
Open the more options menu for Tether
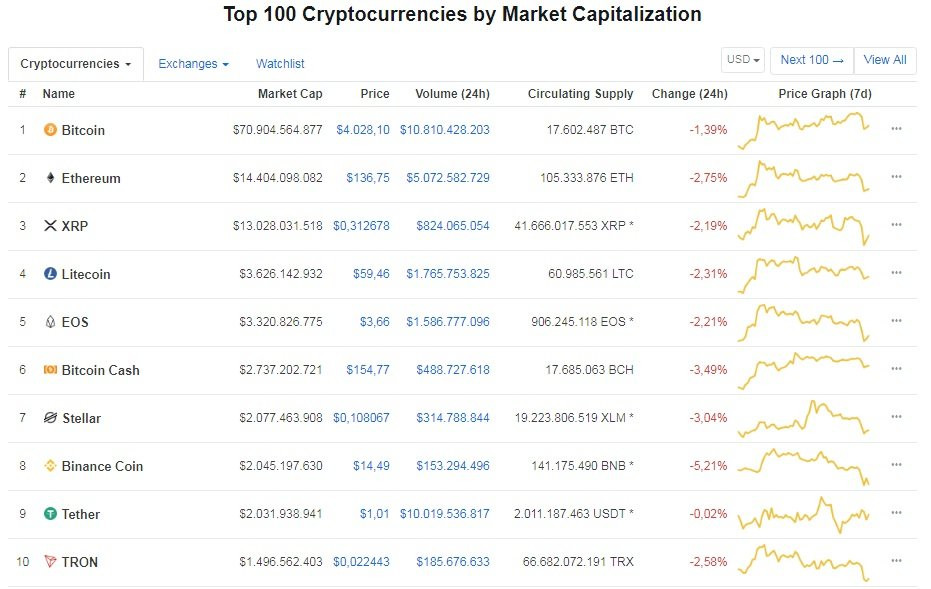[896, 513]
